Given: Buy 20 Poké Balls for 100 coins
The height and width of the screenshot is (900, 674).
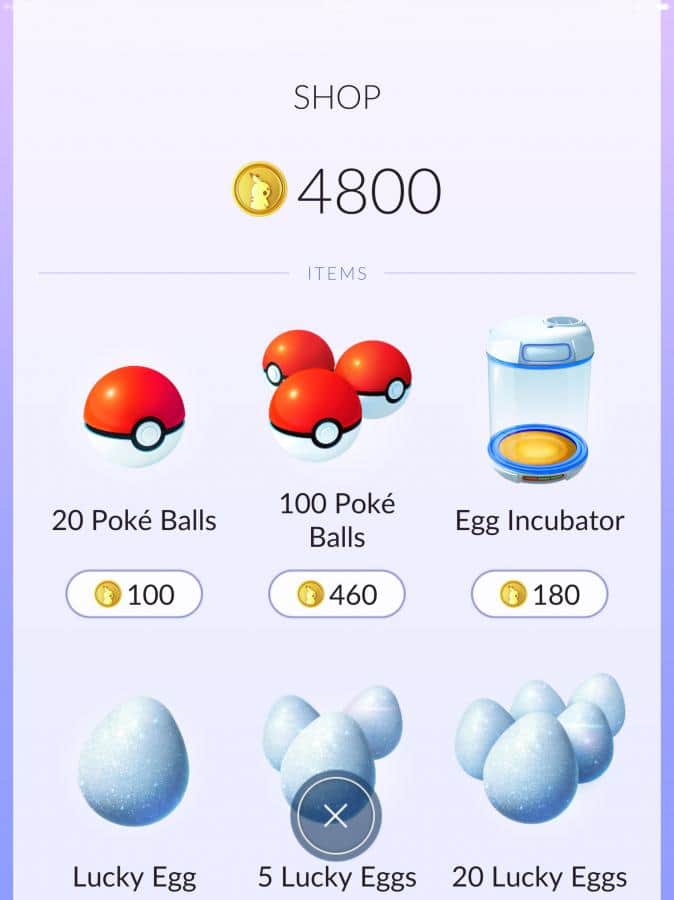Looking at the screenshot, I should click(134, 594).
